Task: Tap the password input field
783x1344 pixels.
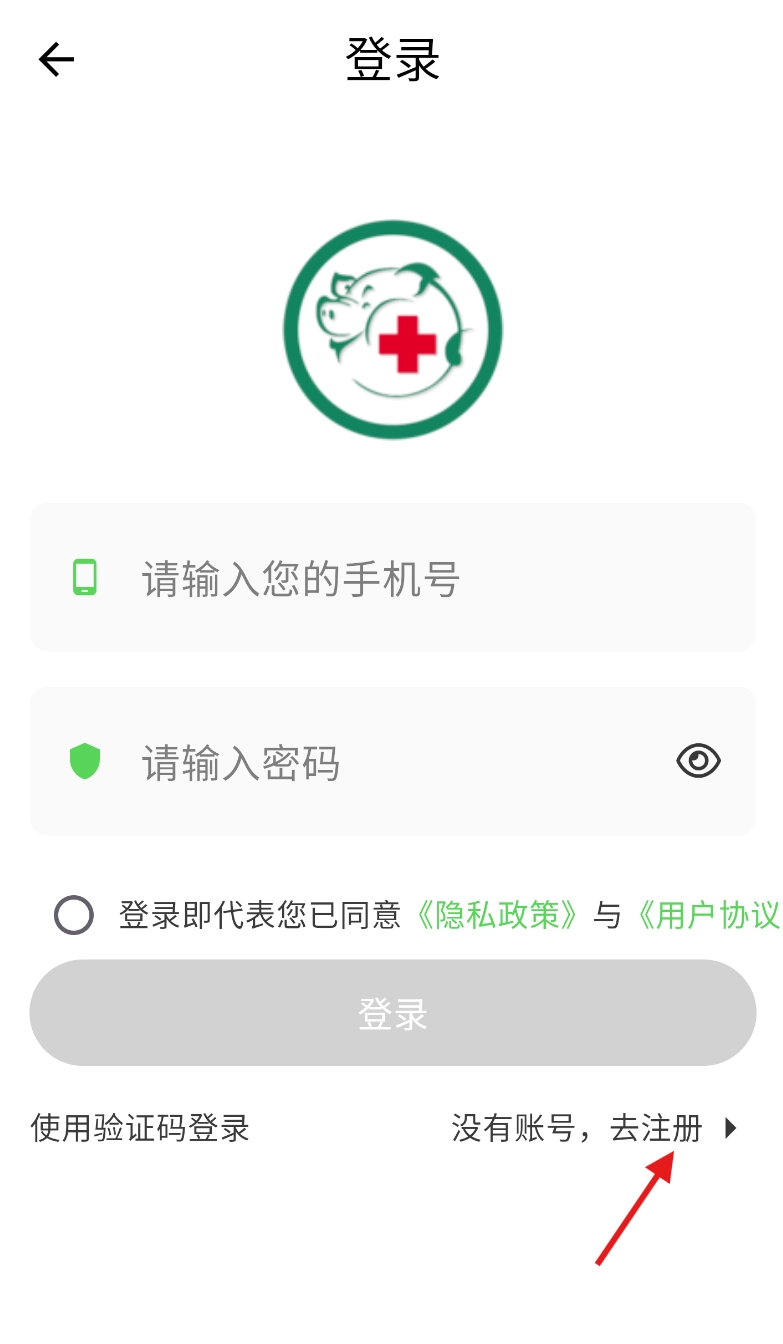Action: (380, 763)
